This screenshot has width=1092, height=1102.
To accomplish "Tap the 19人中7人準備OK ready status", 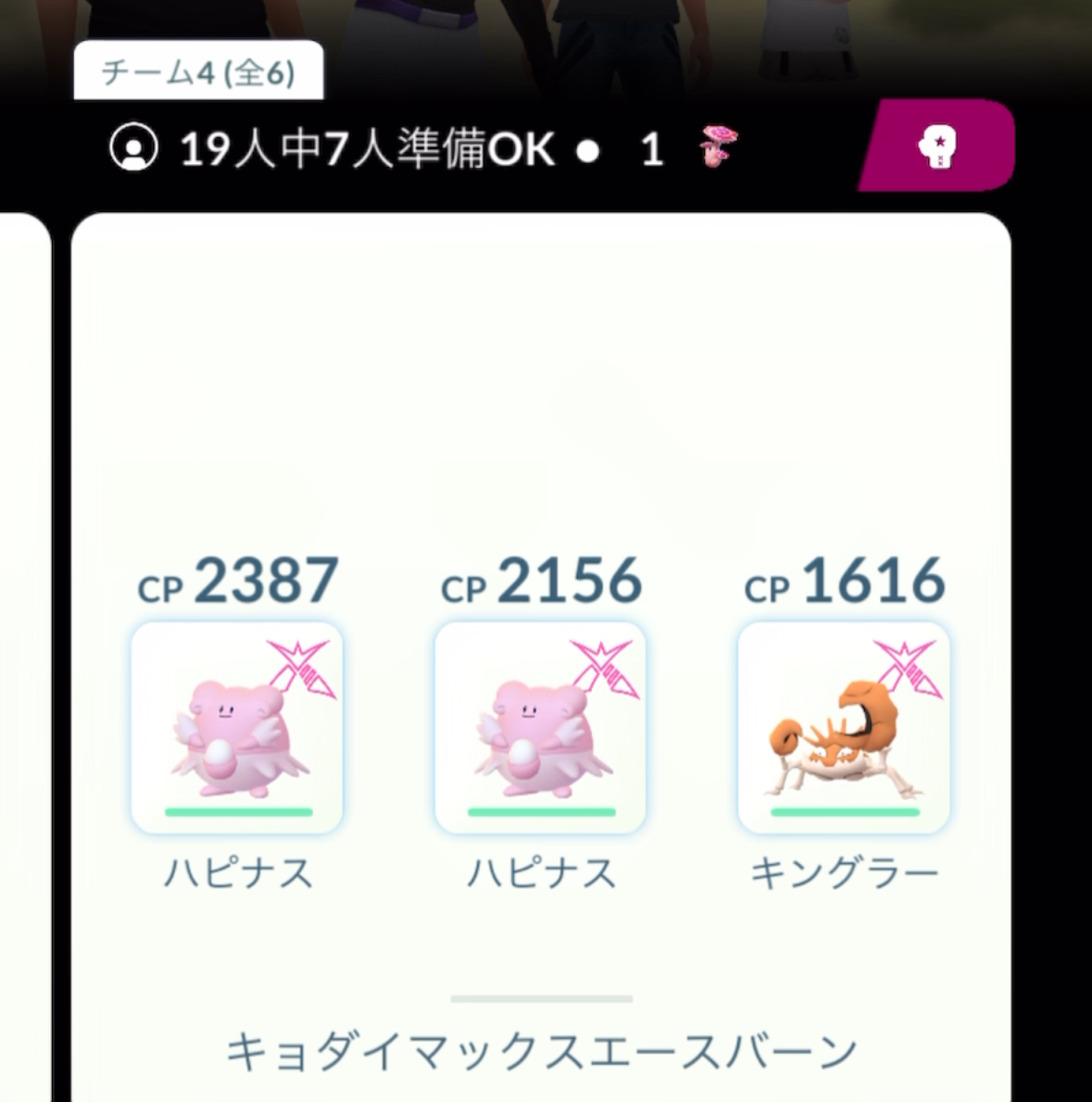I will [364, 146].
